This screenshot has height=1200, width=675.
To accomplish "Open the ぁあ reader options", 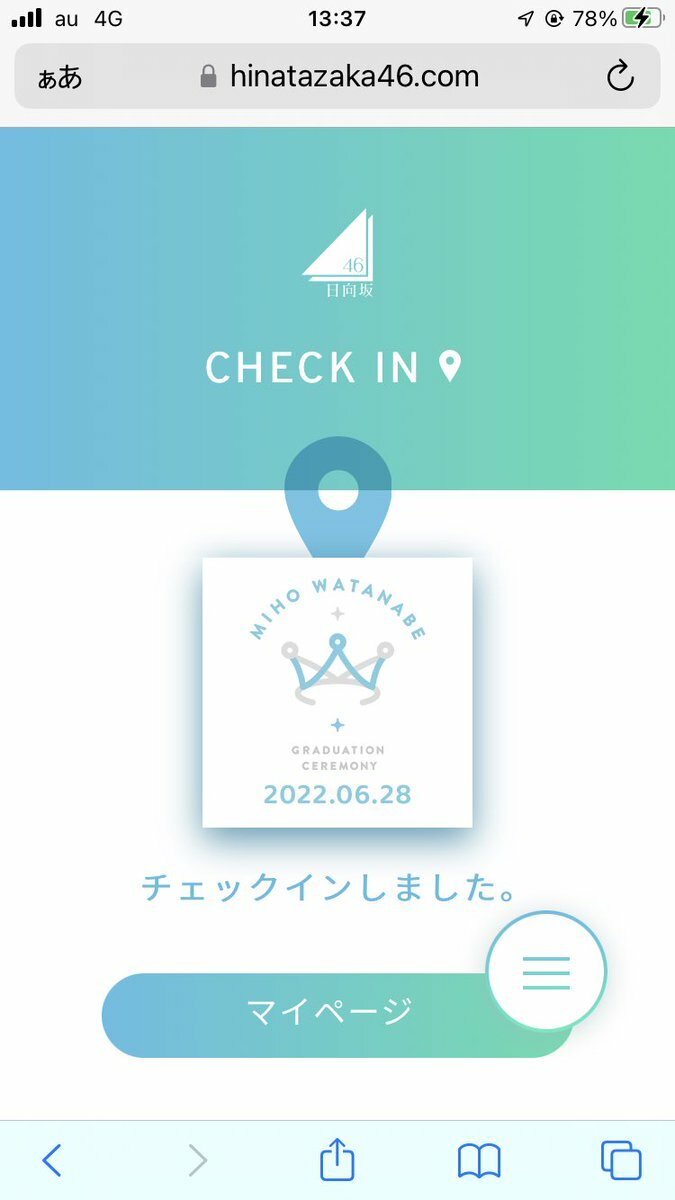I will pyautogui.click(x=59, y=78).
